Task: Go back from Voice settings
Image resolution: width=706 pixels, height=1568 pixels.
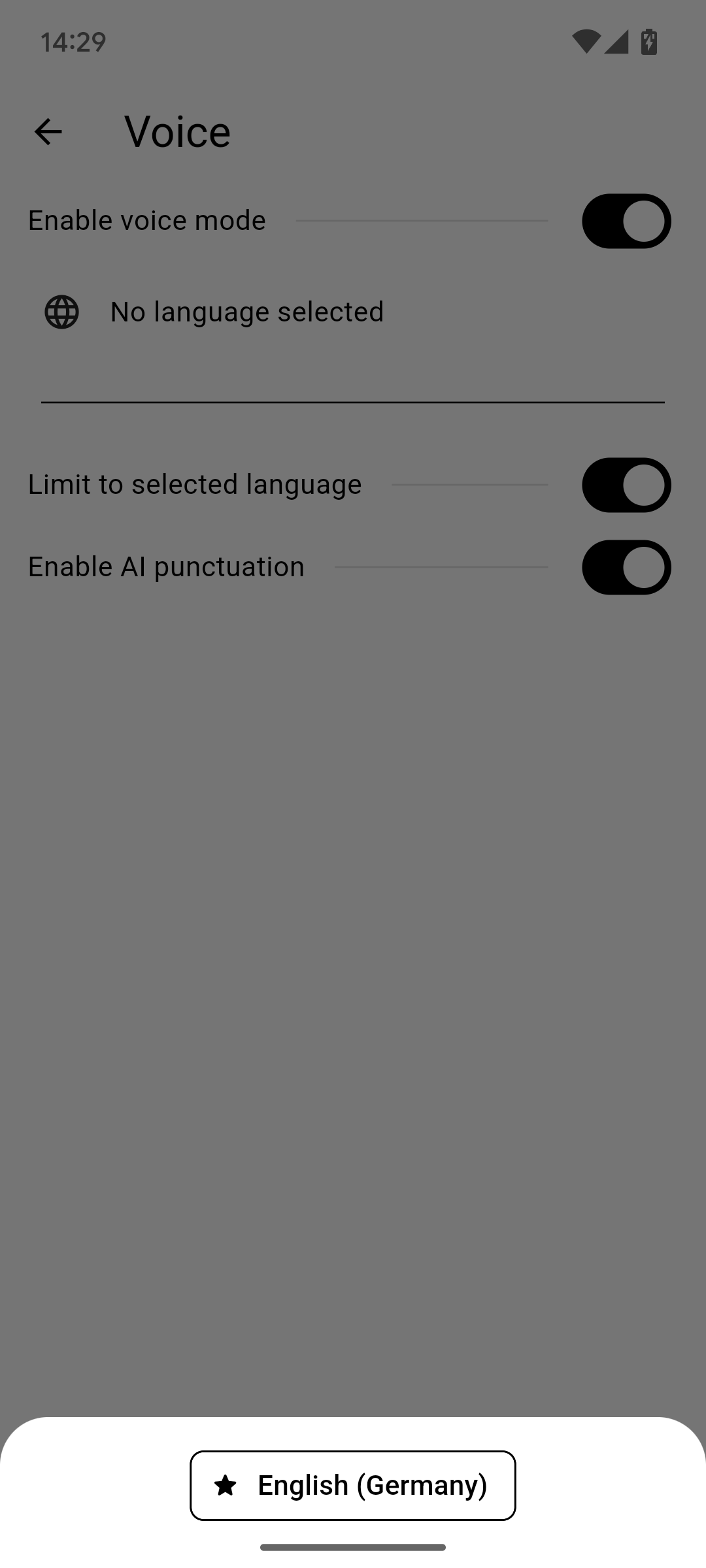Action: coord(48,131)
